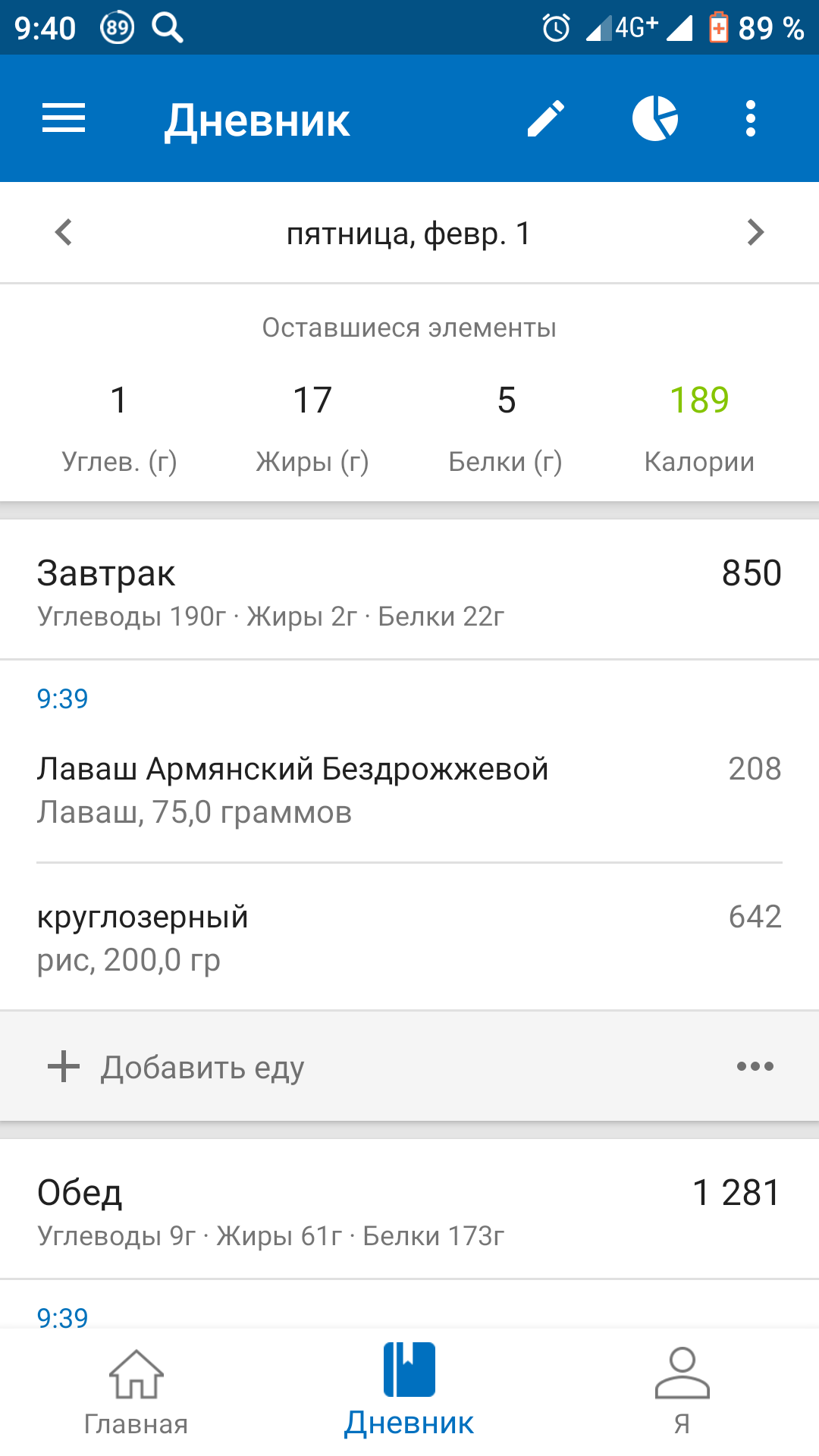
Task: Open the Завтрак meal summary
Action: (x=303, y=591)
